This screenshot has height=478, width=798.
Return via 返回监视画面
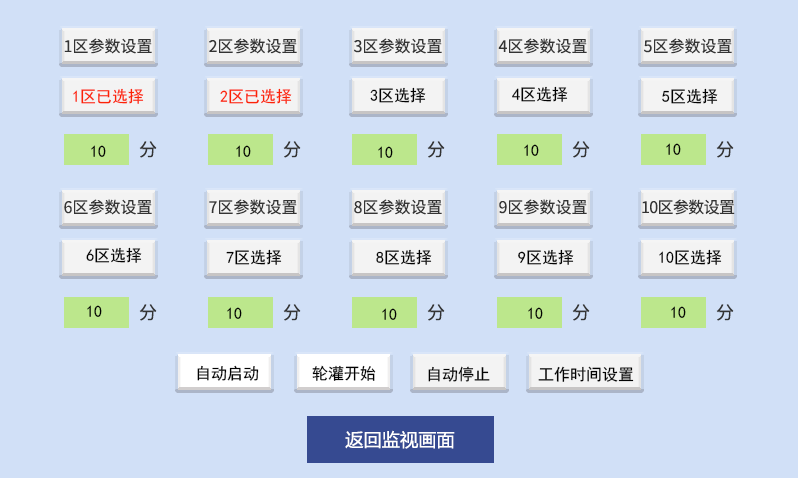400,440
